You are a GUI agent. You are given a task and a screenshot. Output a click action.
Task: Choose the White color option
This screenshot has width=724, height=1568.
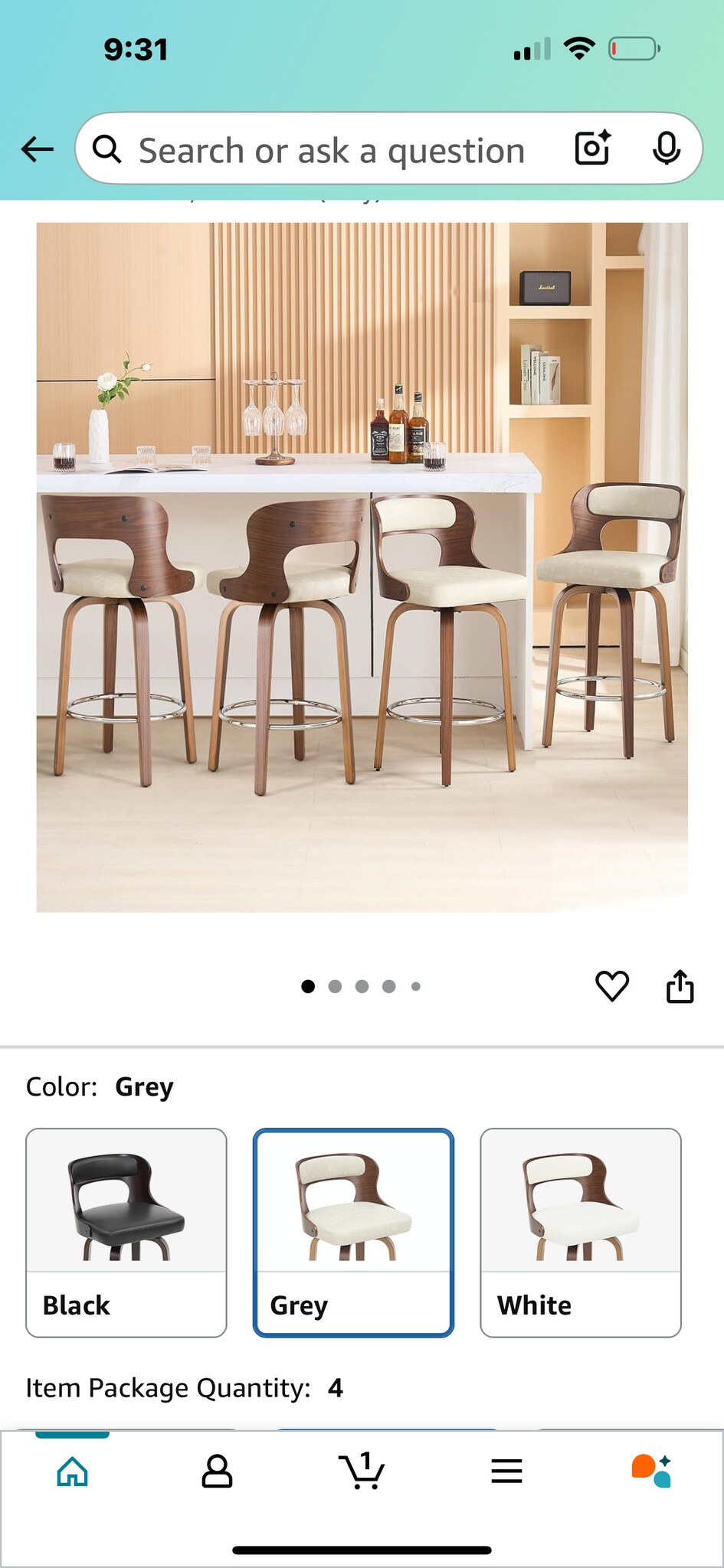580,1232
